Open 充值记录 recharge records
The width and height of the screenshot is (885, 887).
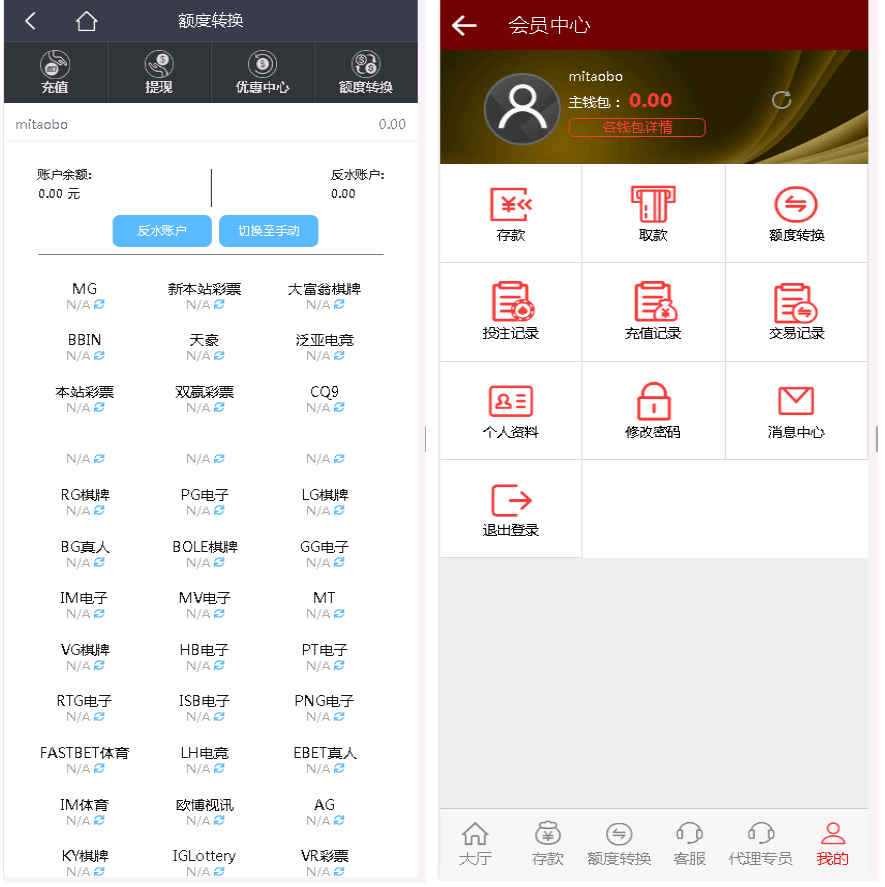pyautogui.click(x=653, y=312)
